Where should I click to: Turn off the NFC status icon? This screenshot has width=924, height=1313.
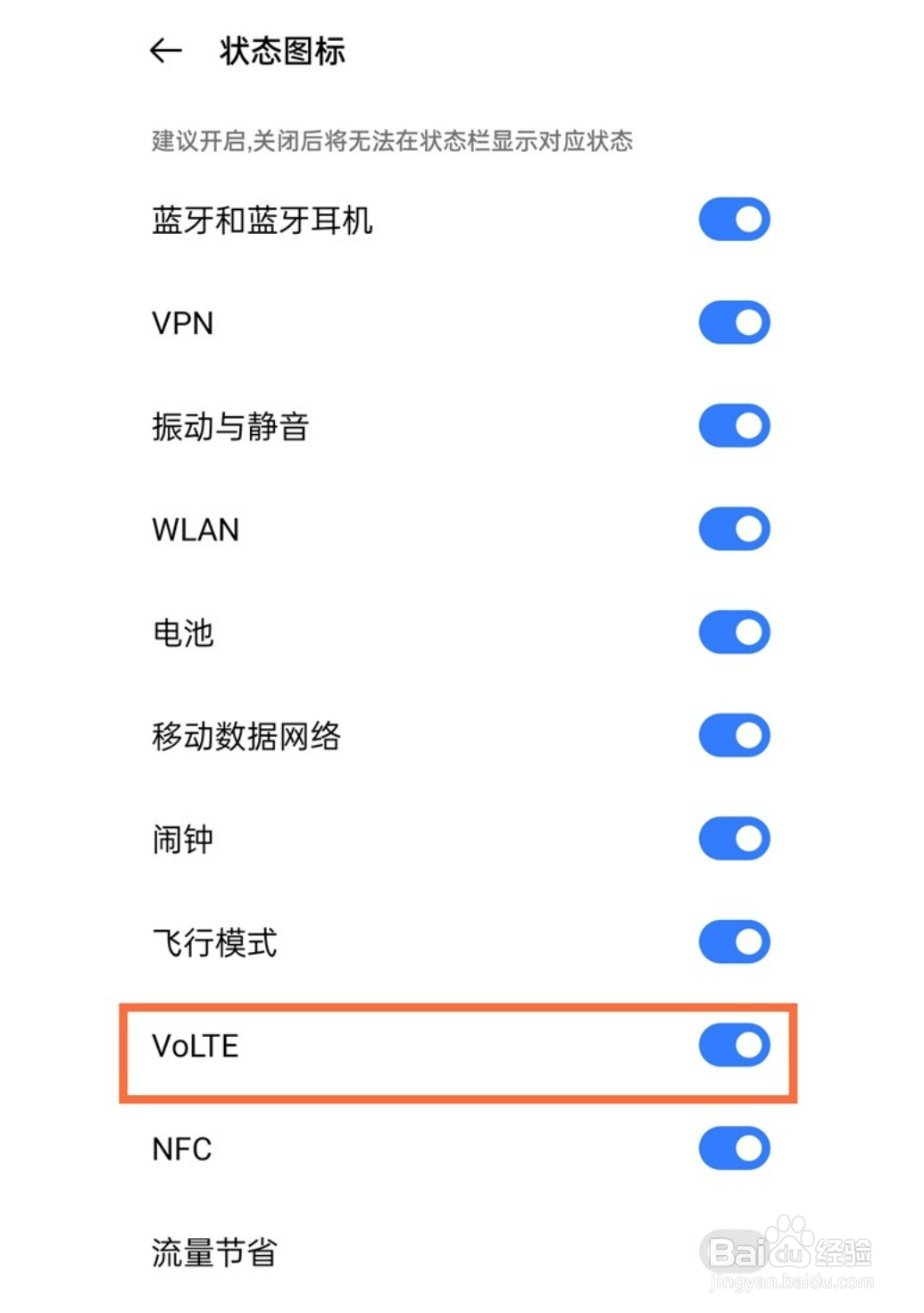733,1148
